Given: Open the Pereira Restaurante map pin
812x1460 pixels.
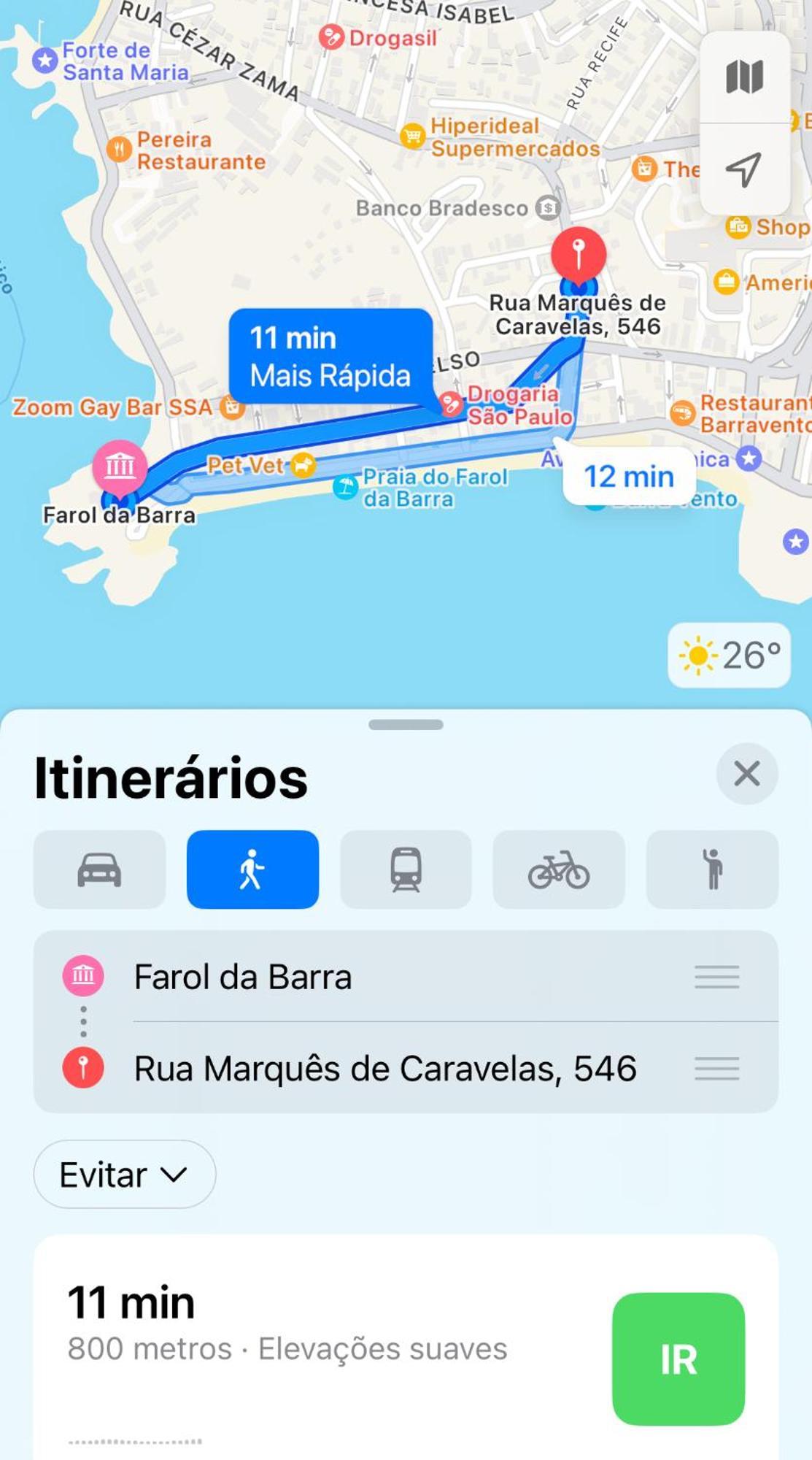Looking at the screenshot, I should (119, 150).
